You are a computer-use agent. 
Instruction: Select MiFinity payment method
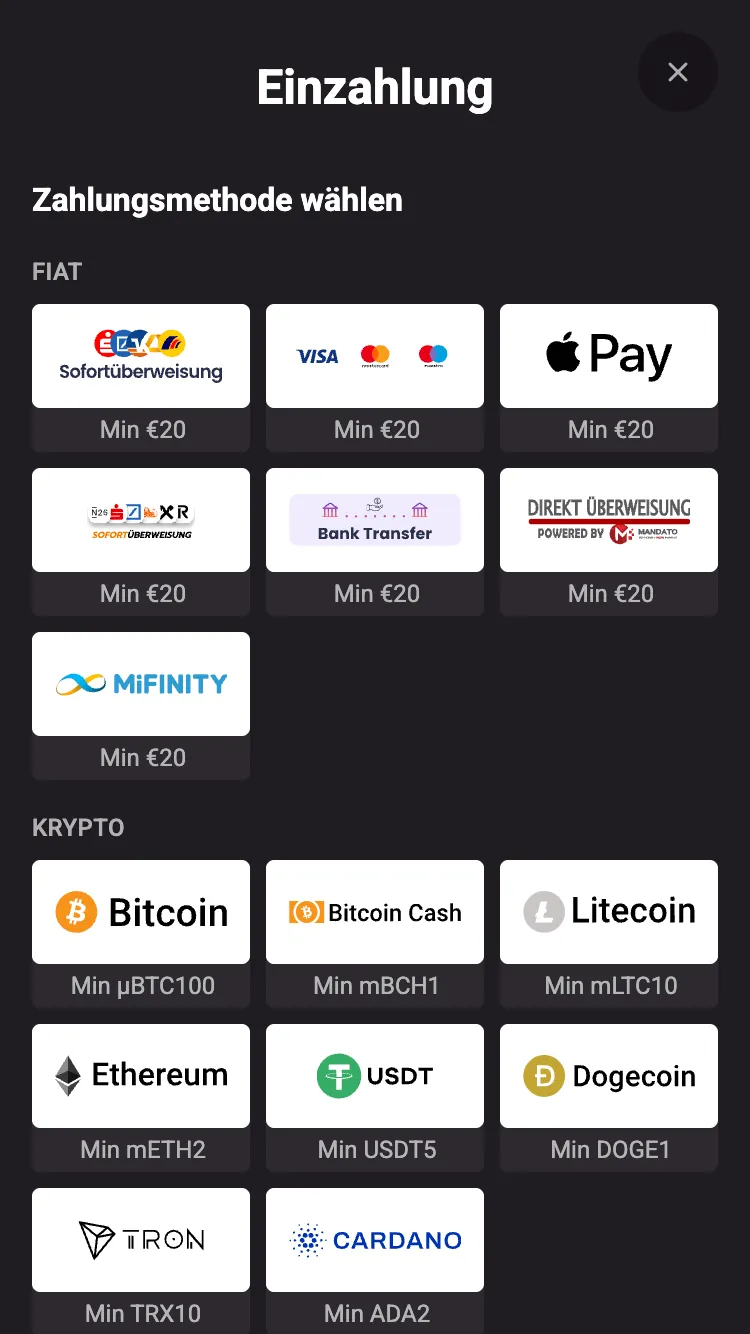(x=141, y=684)
